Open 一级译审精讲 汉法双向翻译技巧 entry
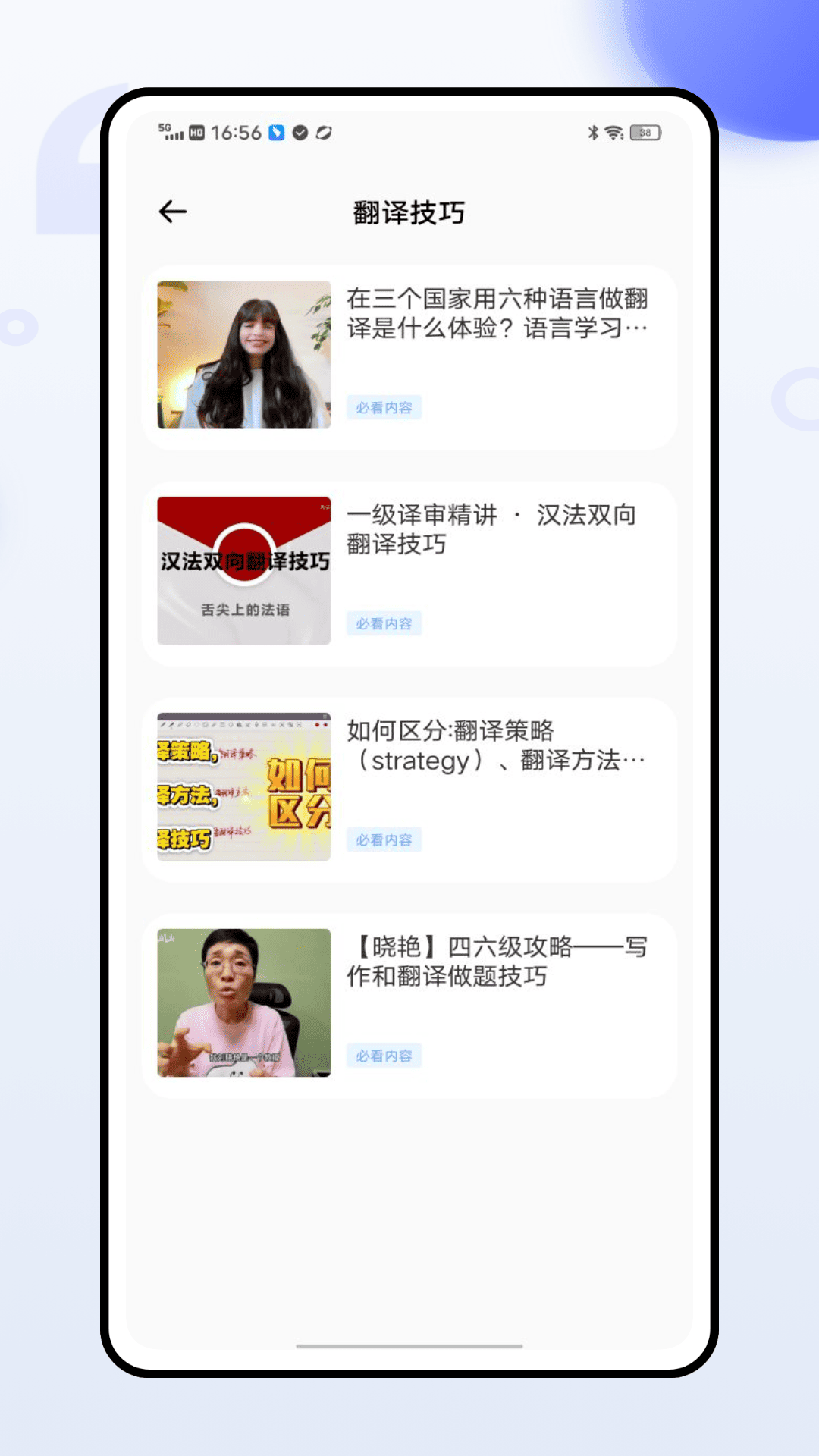819x1456 pixels. [493, 530]
